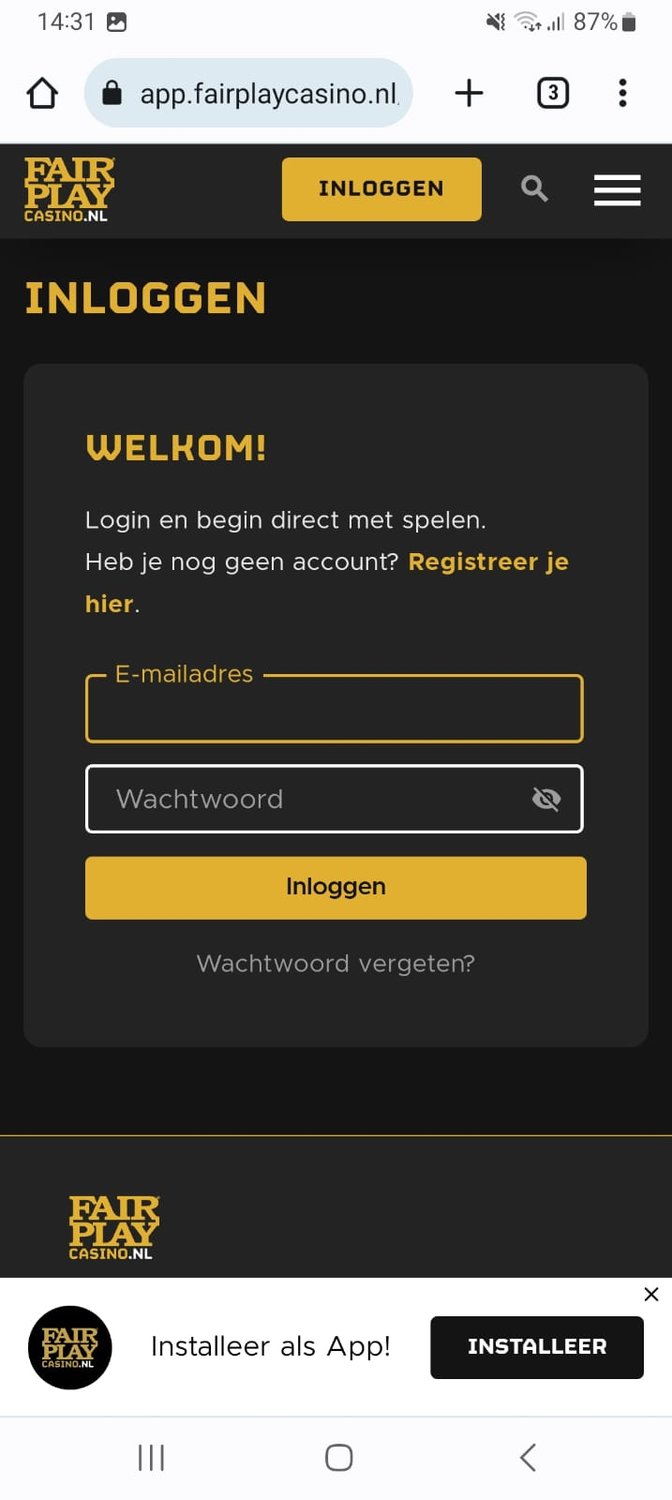Open the hamburger menu
This screenshot has width=672, height=1500.
[x=617, y=189]
